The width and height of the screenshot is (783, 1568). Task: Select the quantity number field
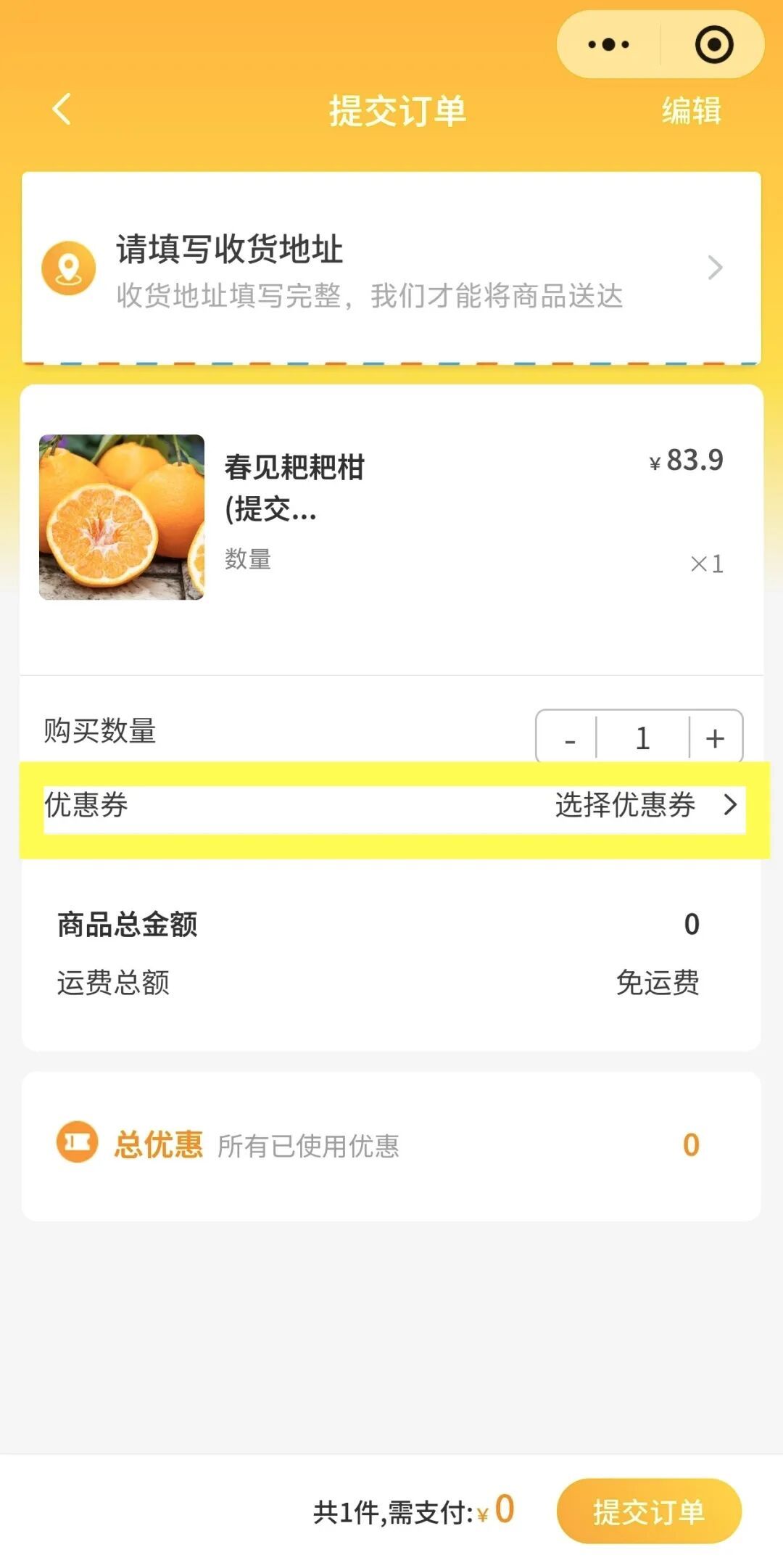[x=642, y=739]
